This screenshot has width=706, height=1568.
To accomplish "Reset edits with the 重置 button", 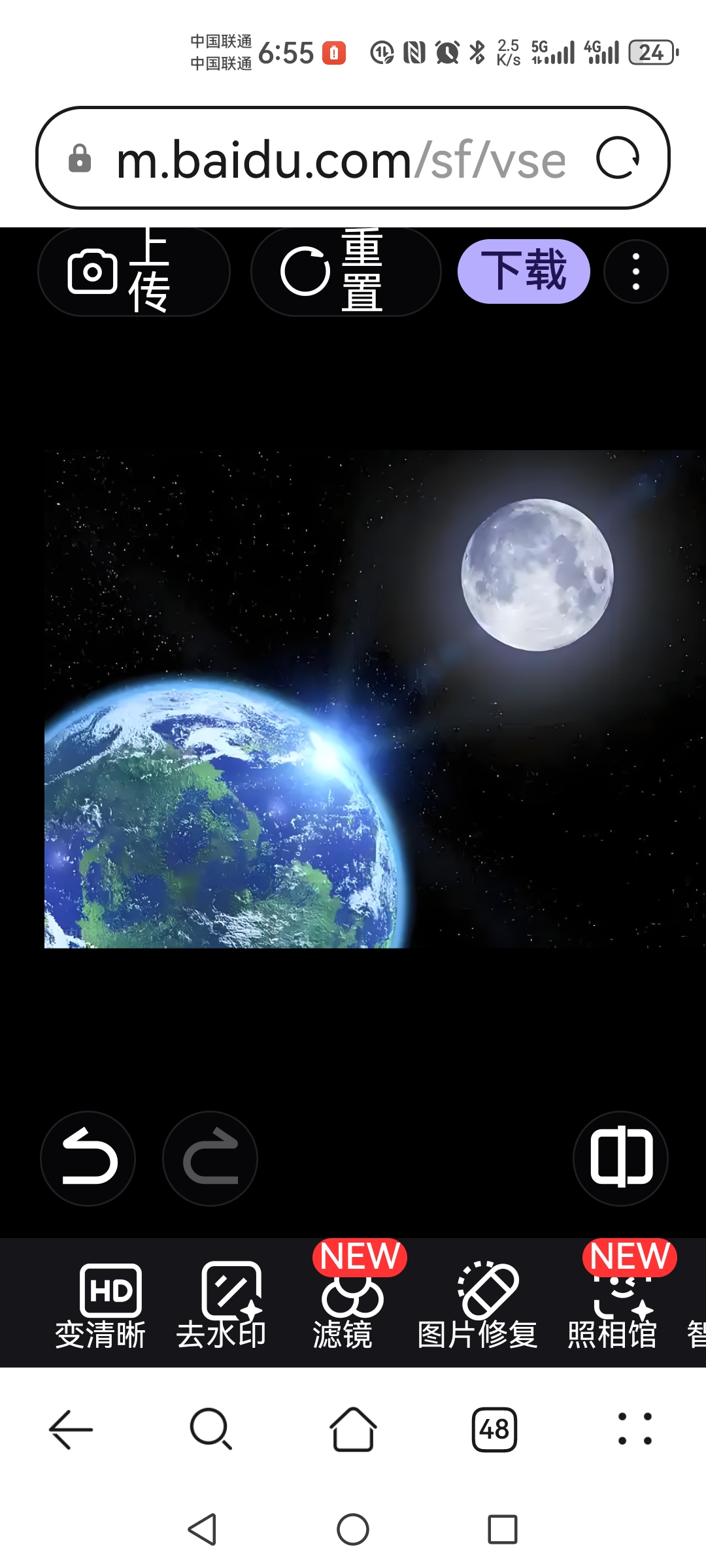I will 346,271.
